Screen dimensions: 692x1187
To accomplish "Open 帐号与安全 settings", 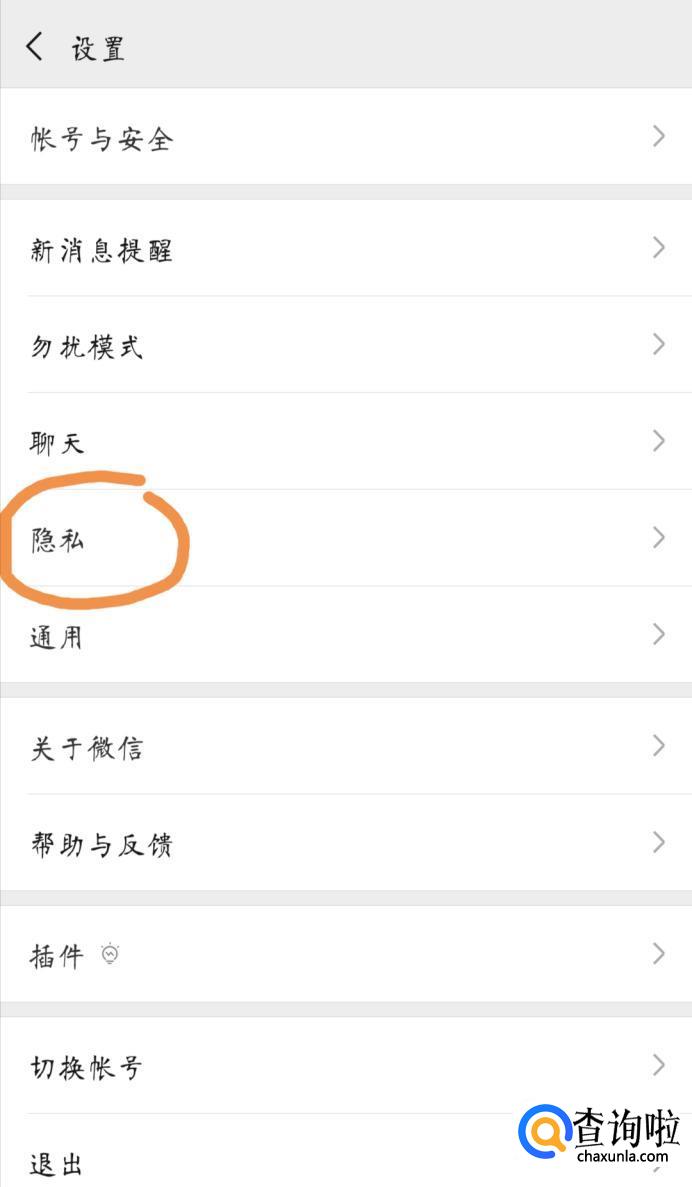I will pos(345,137).
